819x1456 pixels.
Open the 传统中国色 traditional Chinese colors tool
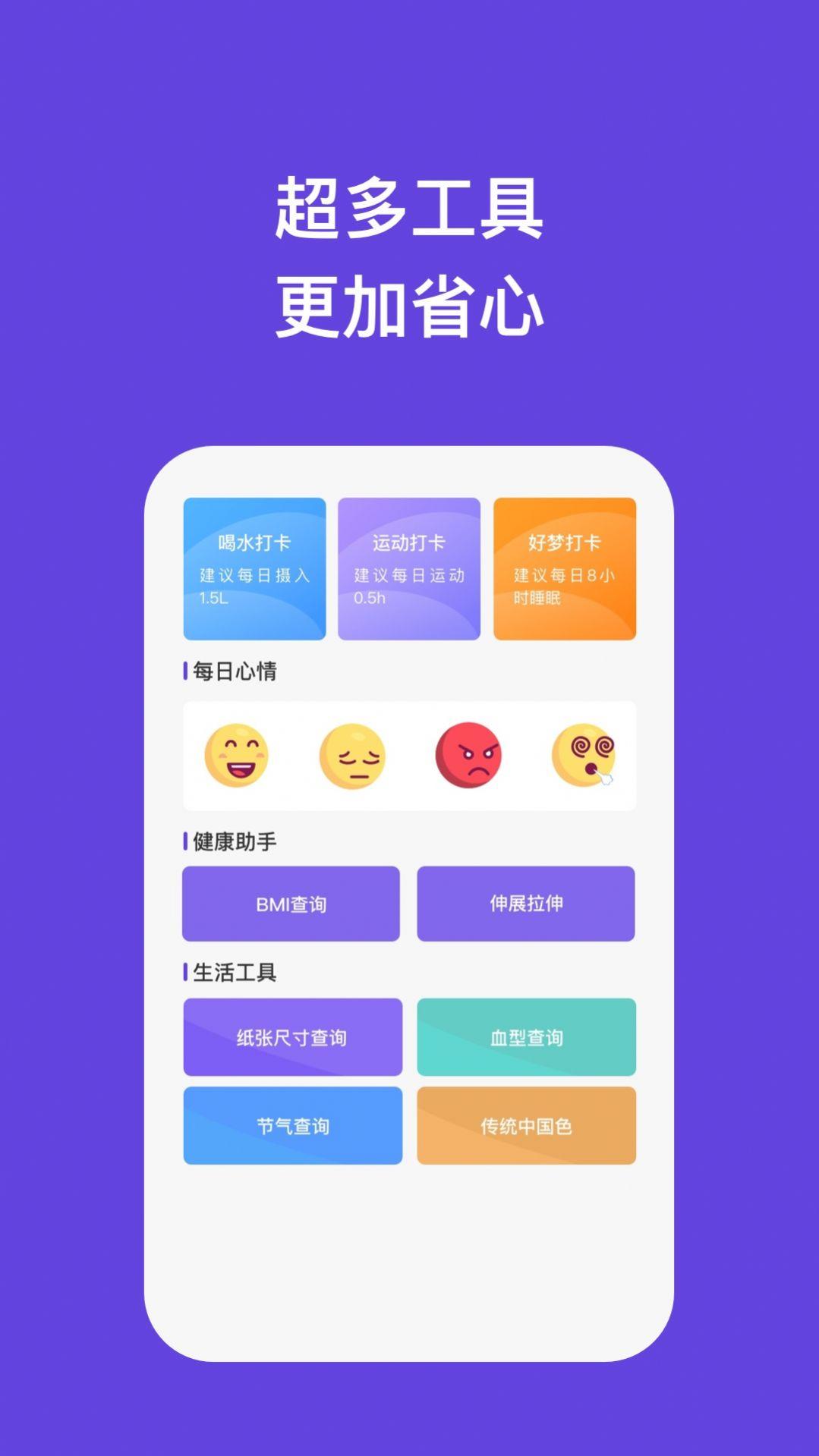(527, 1127)
